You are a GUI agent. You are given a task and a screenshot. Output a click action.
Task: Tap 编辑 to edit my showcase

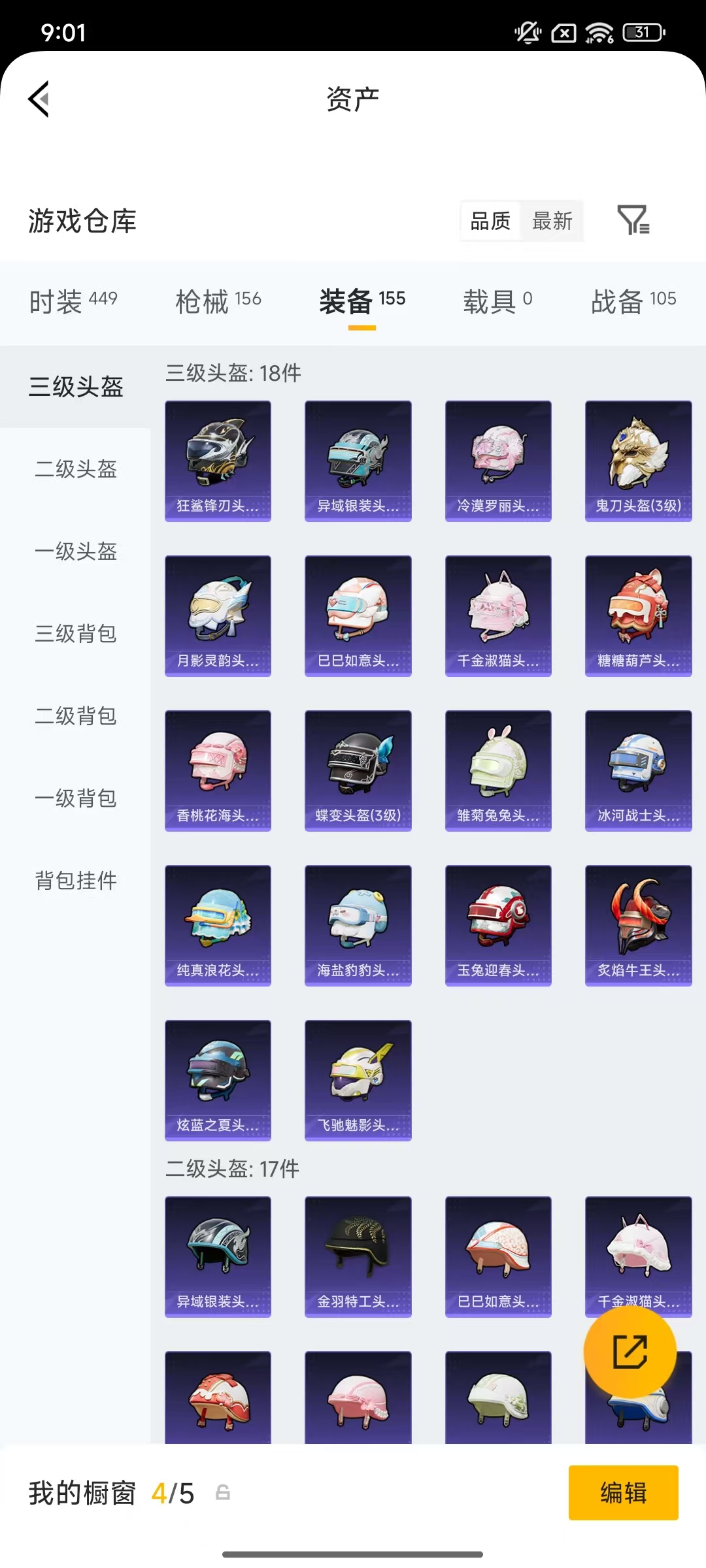click(622, 1493)
